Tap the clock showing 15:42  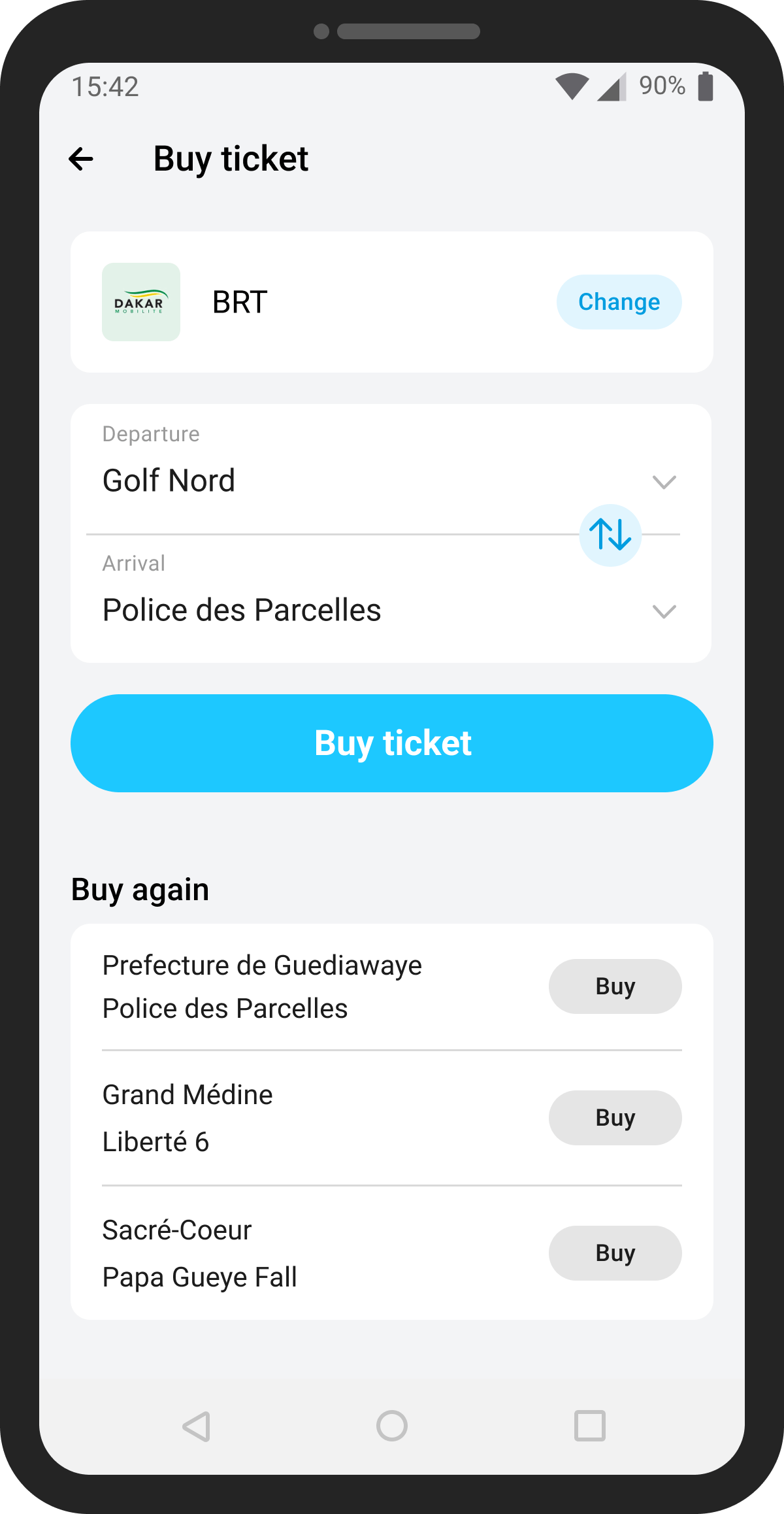pos(106,87)
